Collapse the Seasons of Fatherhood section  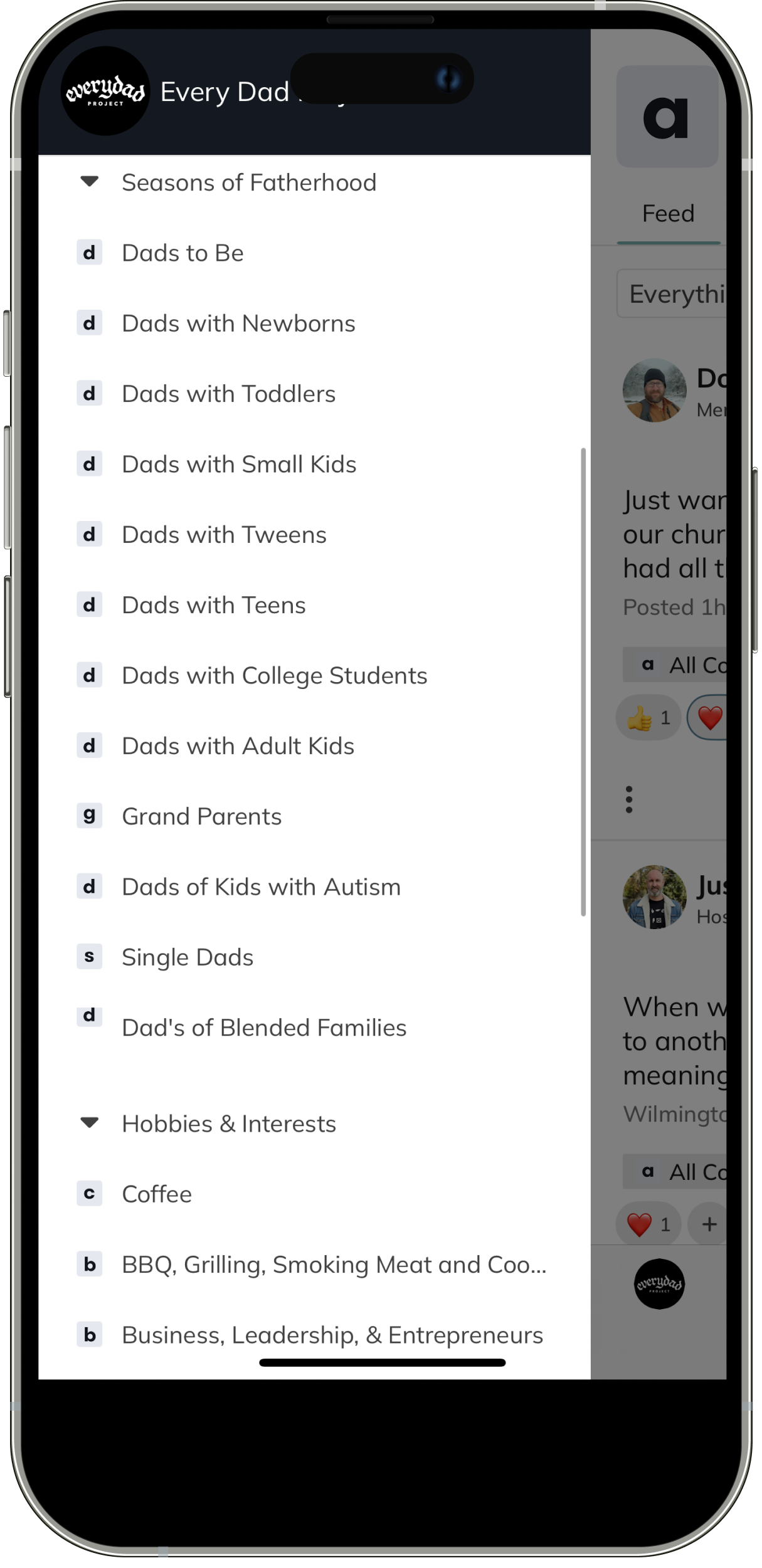pyautogui.click(x=90, y=182)
